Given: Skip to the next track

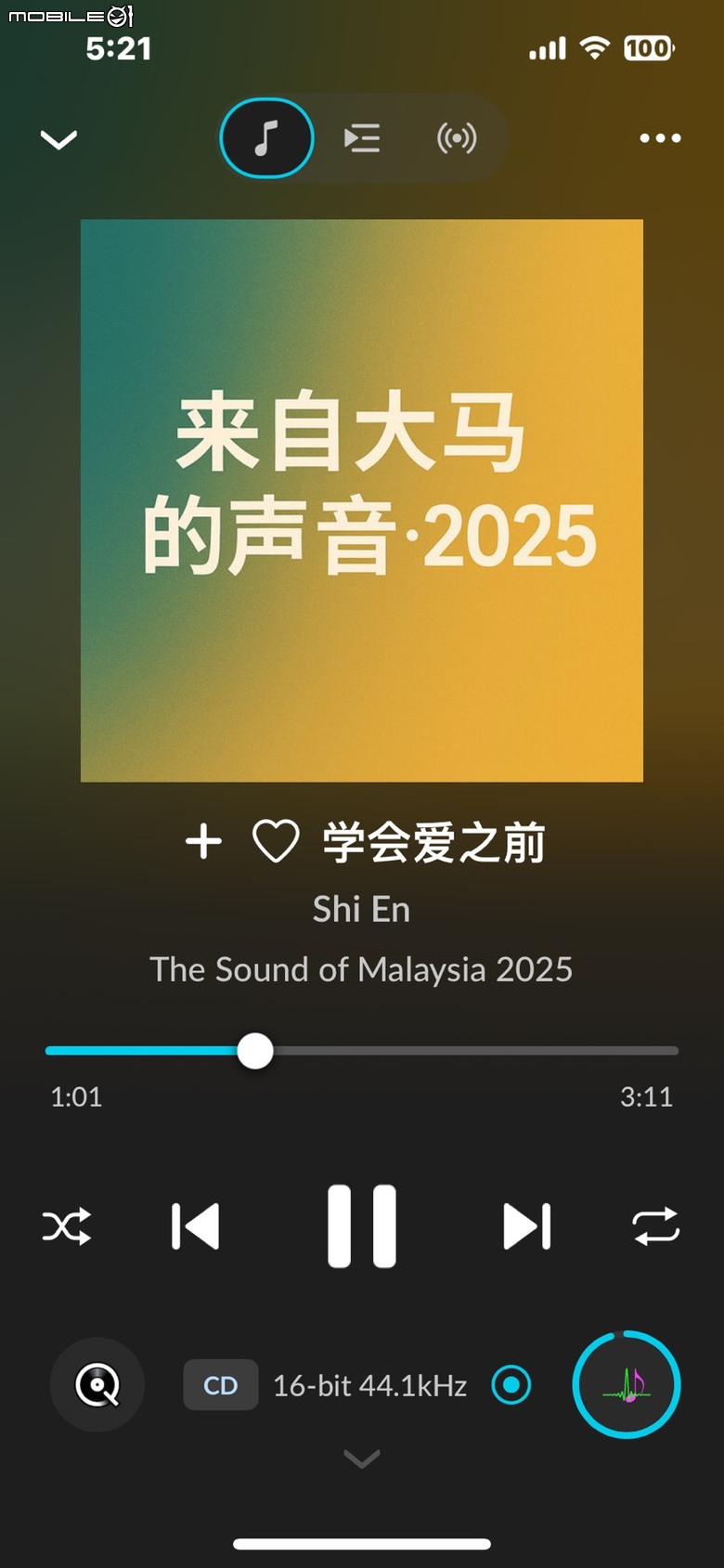Looking at the screenshot, I should 527,1225.
